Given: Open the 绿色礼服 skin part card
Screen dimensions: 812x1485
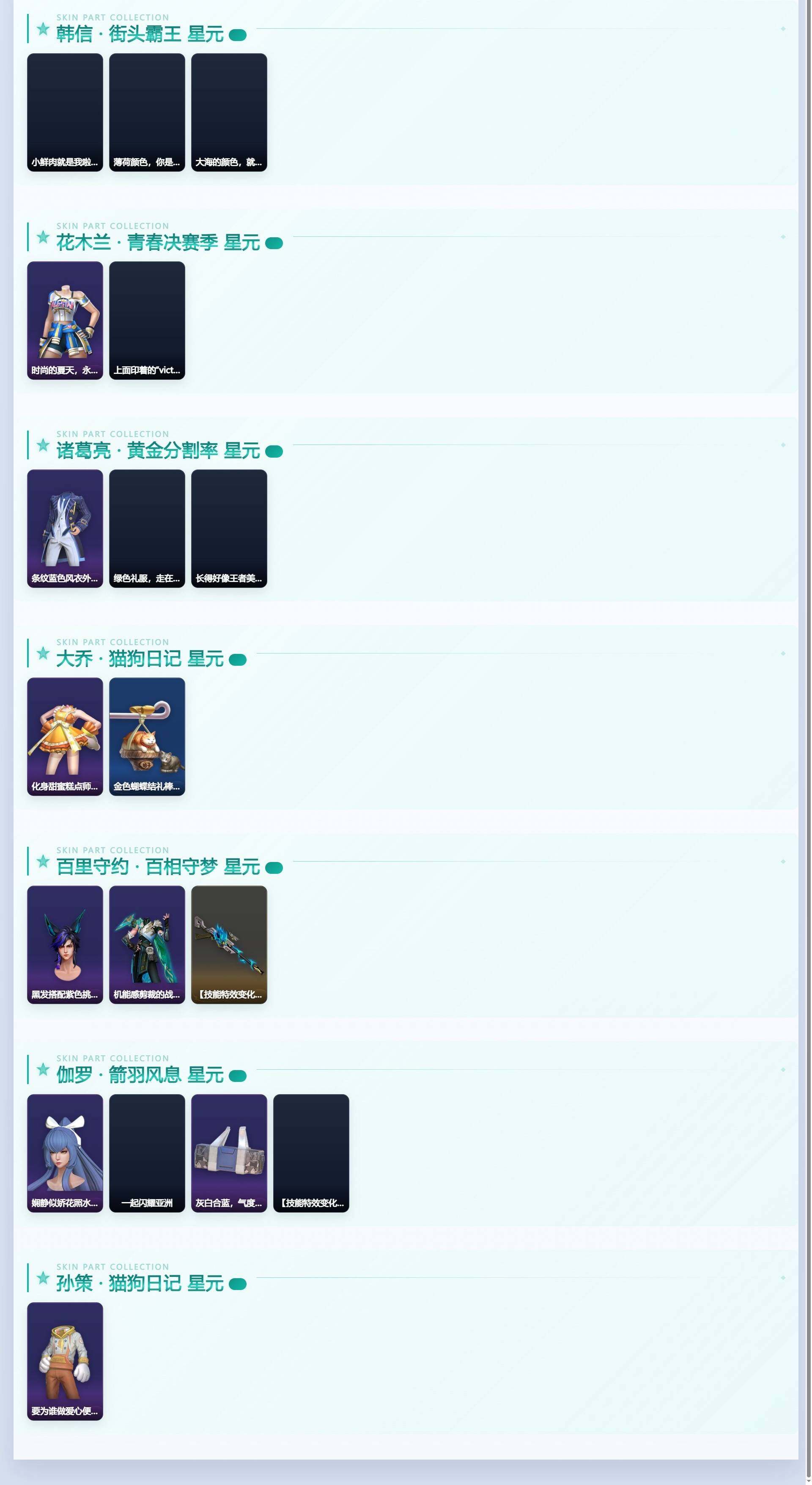Looking at the screenshot, I should 147,529.
